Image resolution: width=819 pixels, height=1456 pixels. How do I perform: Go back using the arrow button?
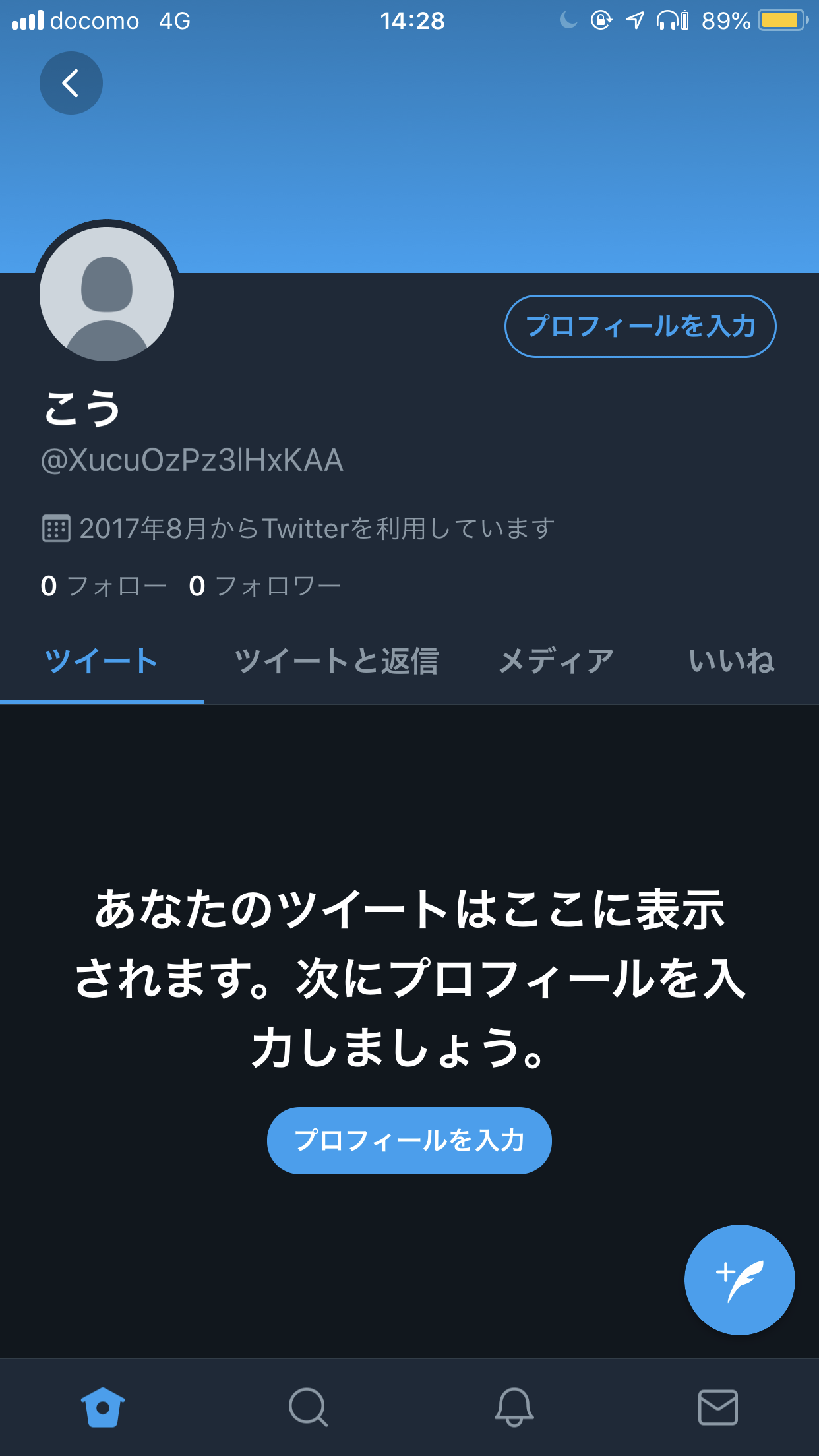(71, 83)
